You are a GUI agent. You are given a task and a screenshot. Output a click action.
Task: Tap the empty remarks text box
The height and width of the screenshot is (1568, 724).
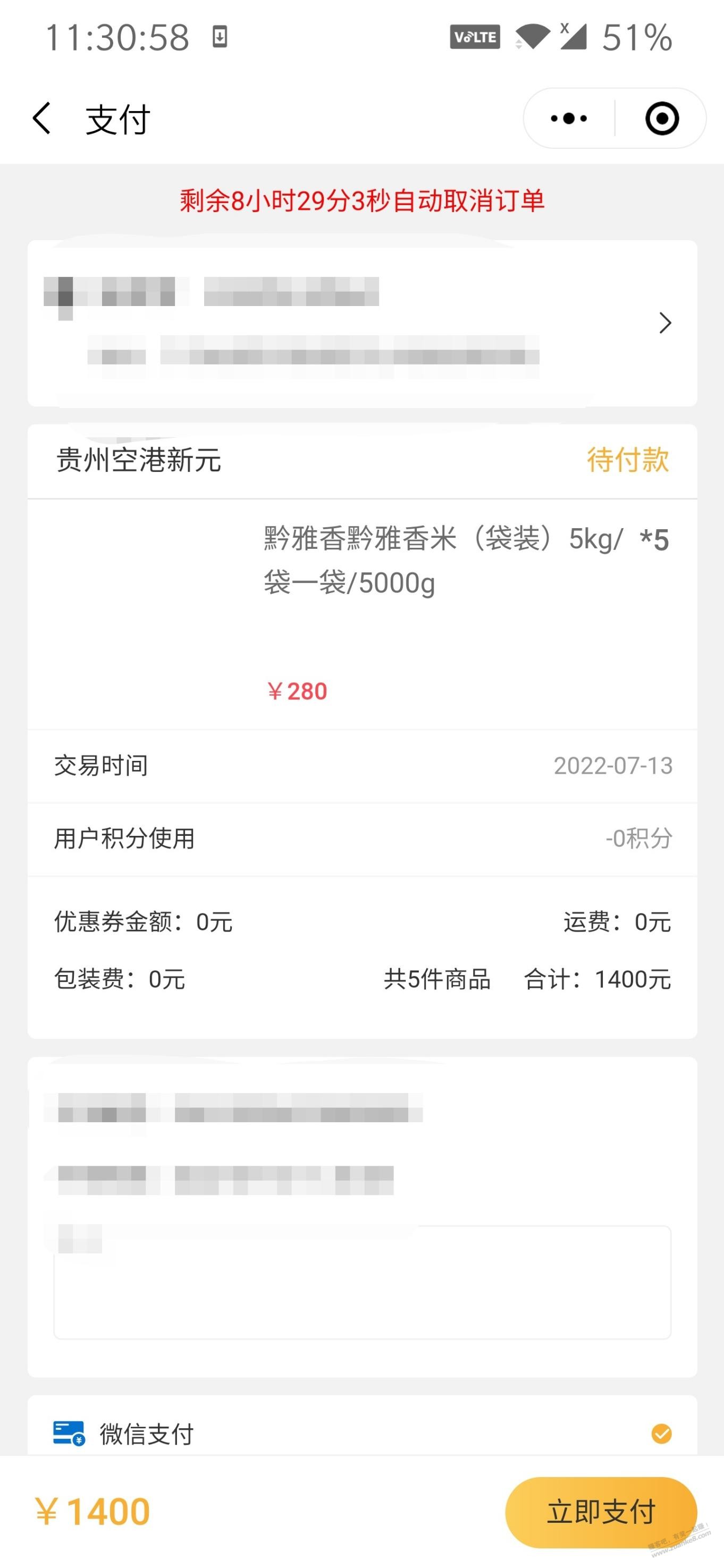point(363,1282)
